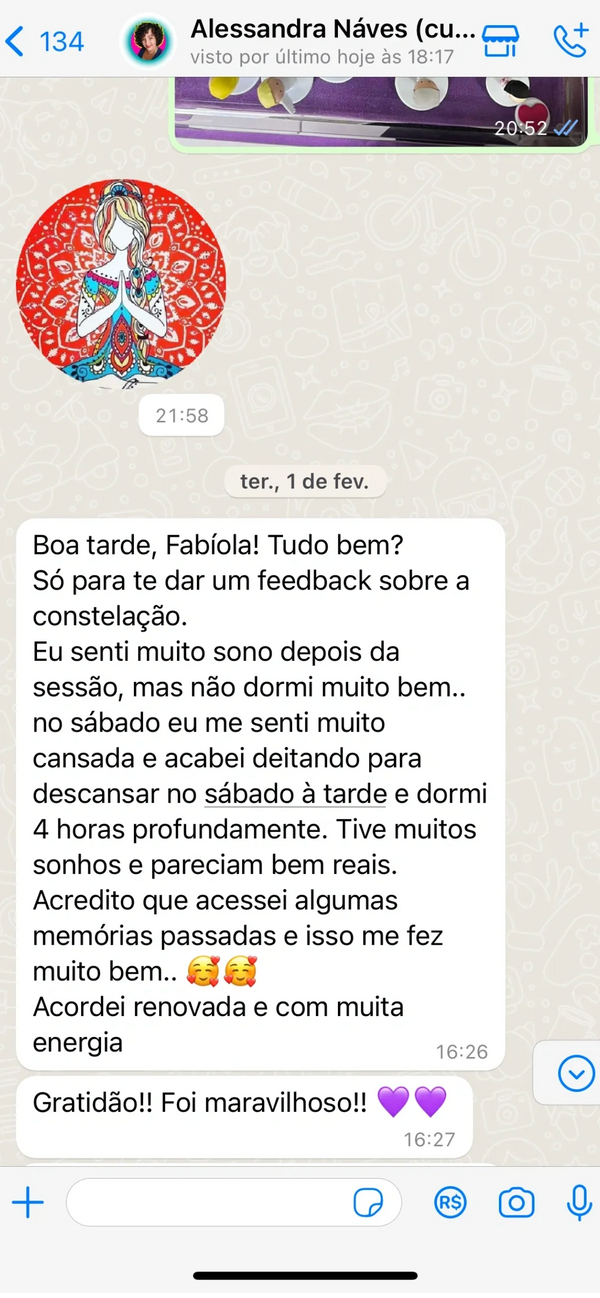Open the attachment plus menu
The image size is (600, 1298).
pyautogui.click(x=28, y=1203)
